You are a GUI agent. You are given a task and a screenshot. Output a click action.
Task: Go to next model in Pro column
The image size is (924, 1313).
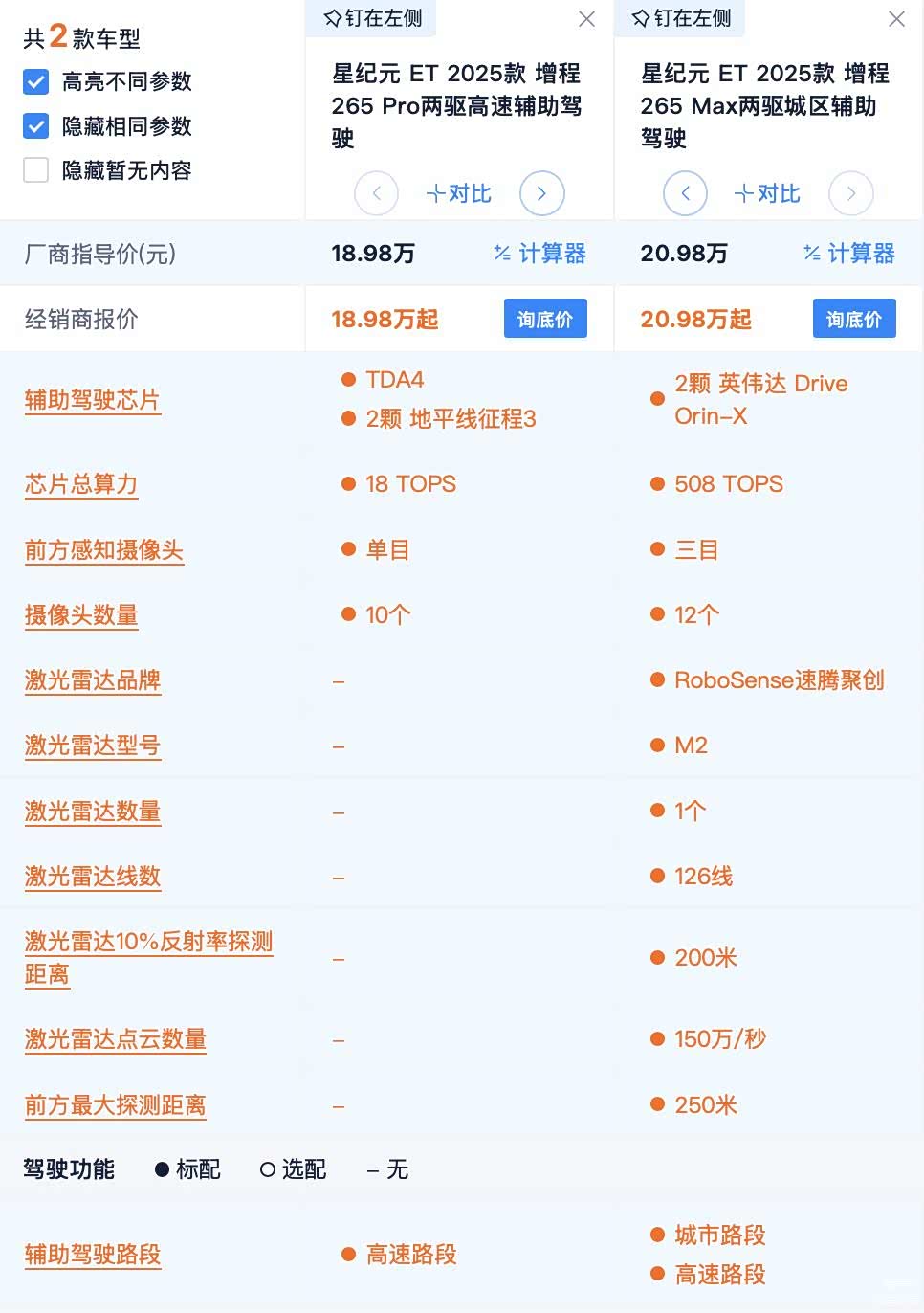(x=541, y=193)
